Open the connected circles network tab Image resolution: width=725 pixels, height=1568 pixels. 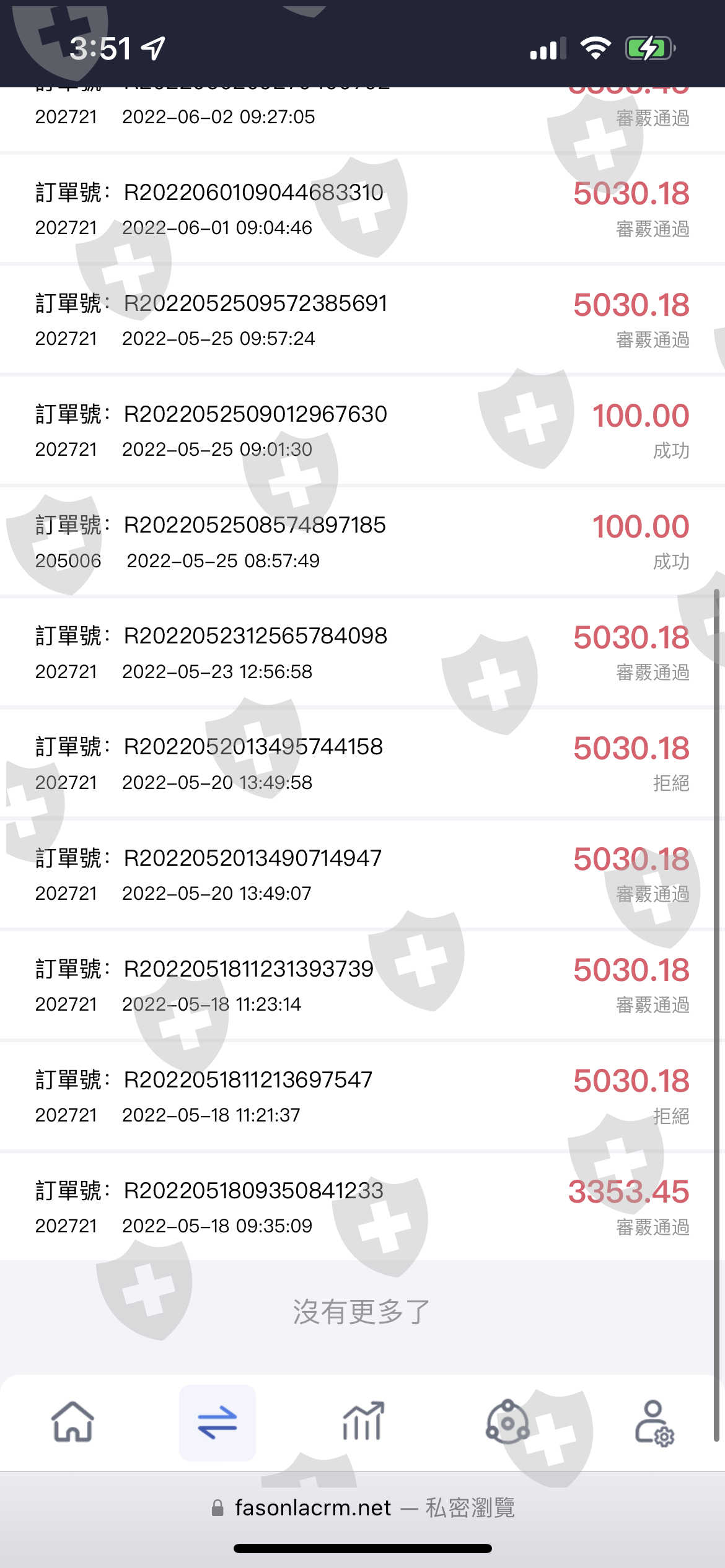pos(507,1422)
